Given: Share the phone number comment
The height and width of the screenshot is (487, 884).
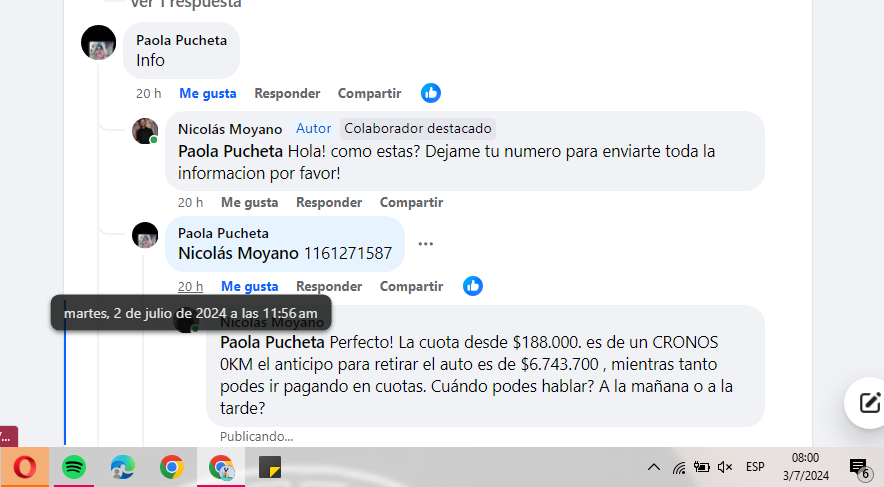Looking at the screenshot, I should pos(411,286).
